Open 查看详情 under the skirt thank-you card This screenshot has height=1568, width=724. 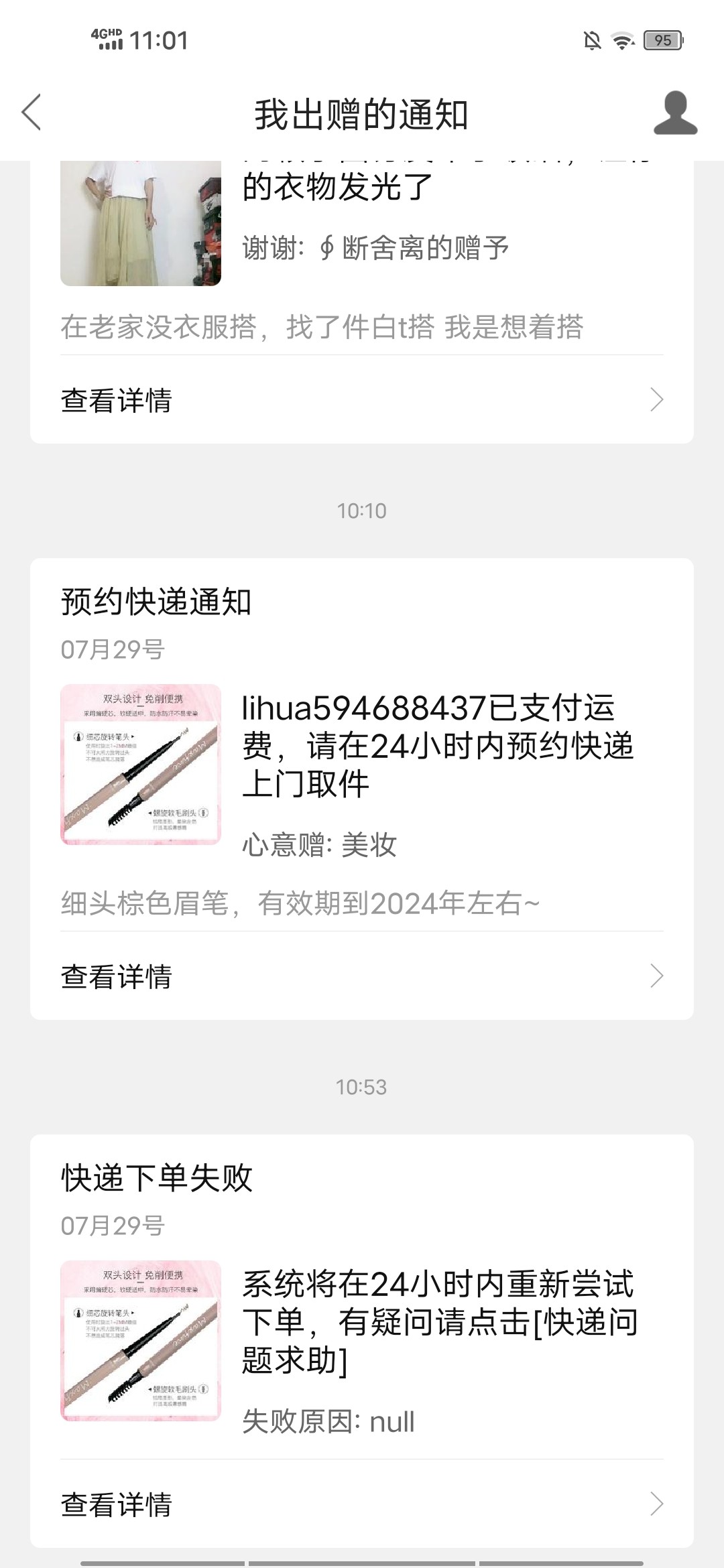[x=362, y=400]
